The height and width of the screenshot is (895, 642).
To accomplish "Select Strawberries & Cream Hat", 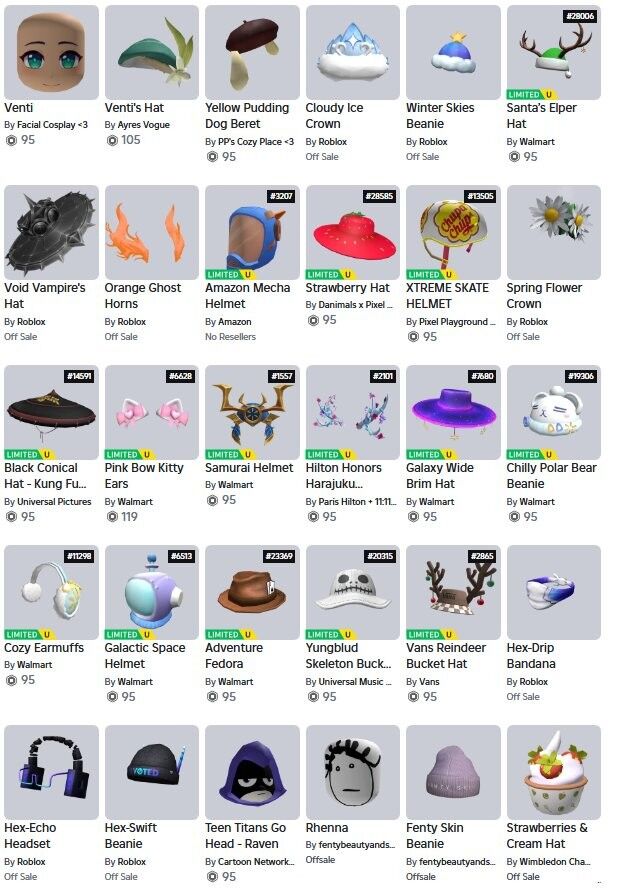I will click(553, 772).
